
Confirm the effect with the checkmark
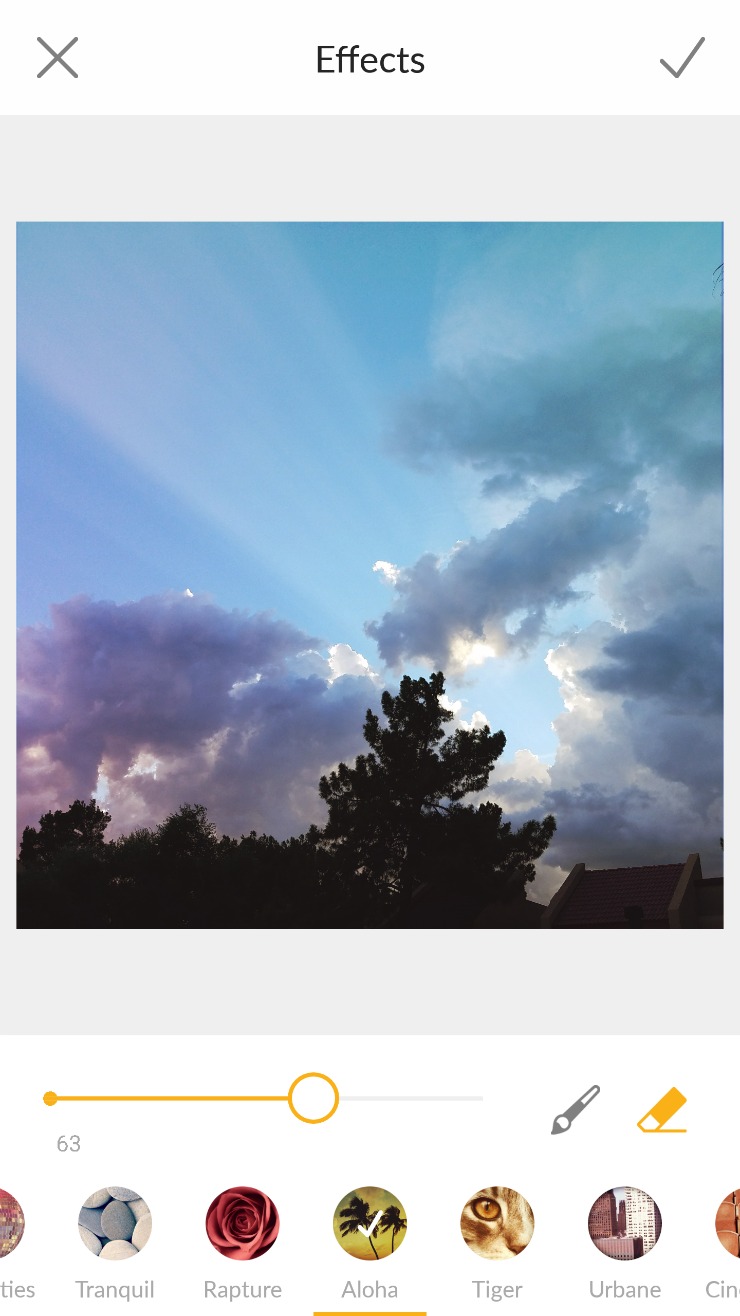682,58
